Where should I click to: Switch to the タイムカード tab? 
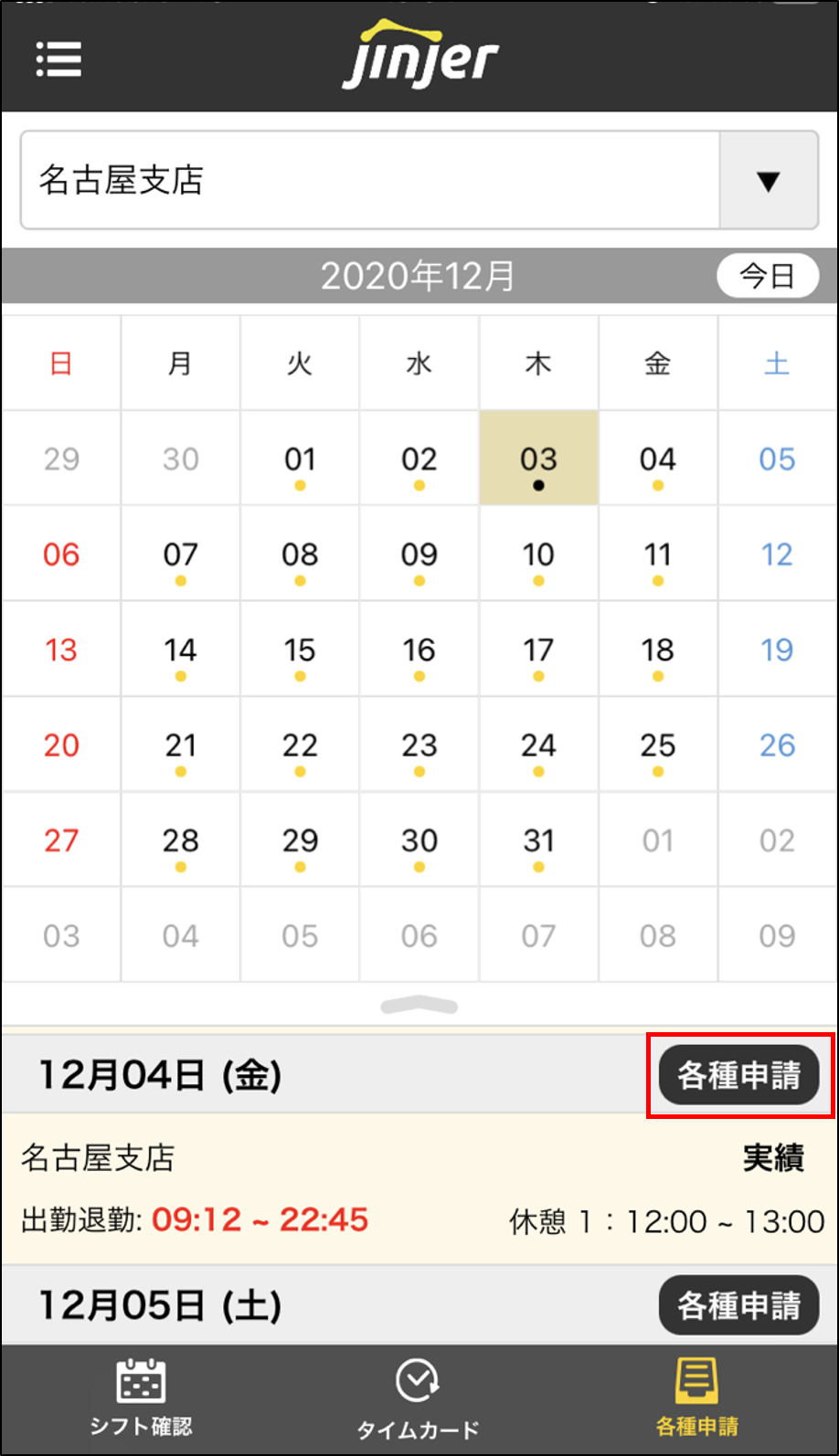click(419, 1399)
